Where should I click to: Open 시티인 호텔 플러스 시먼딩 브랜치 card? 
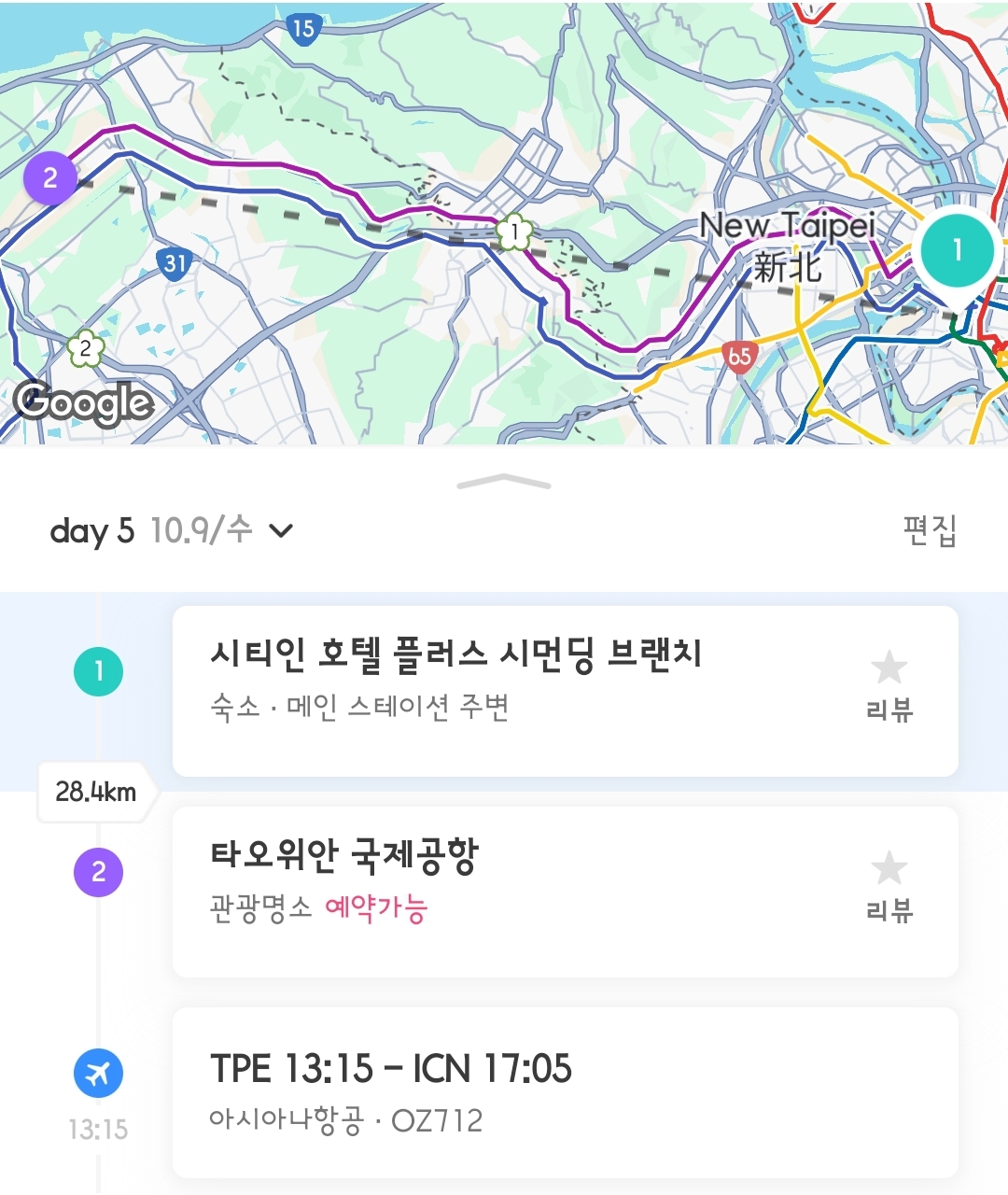click(566, 691)
